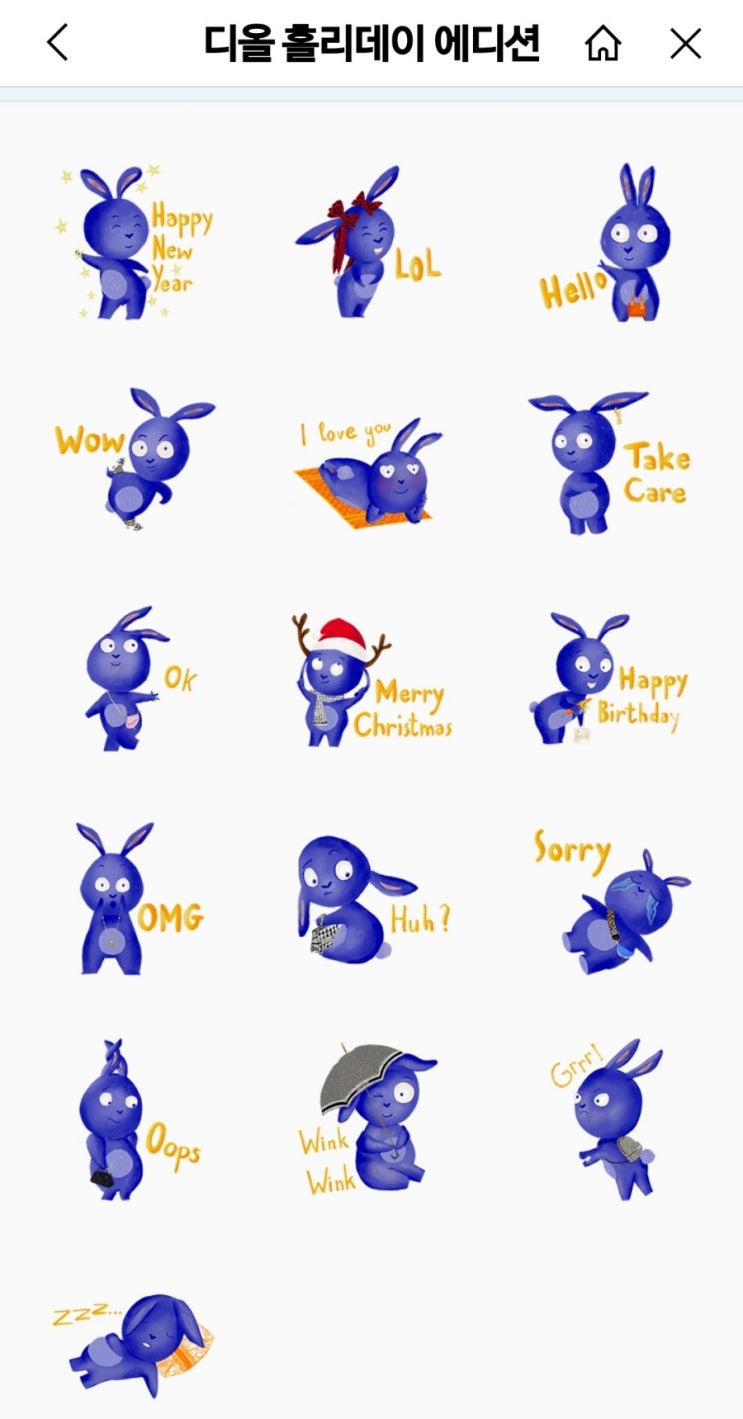This screenshot has height=1419, width=743.
Task: Select the Sorry sticker
Action: point(611,896)
